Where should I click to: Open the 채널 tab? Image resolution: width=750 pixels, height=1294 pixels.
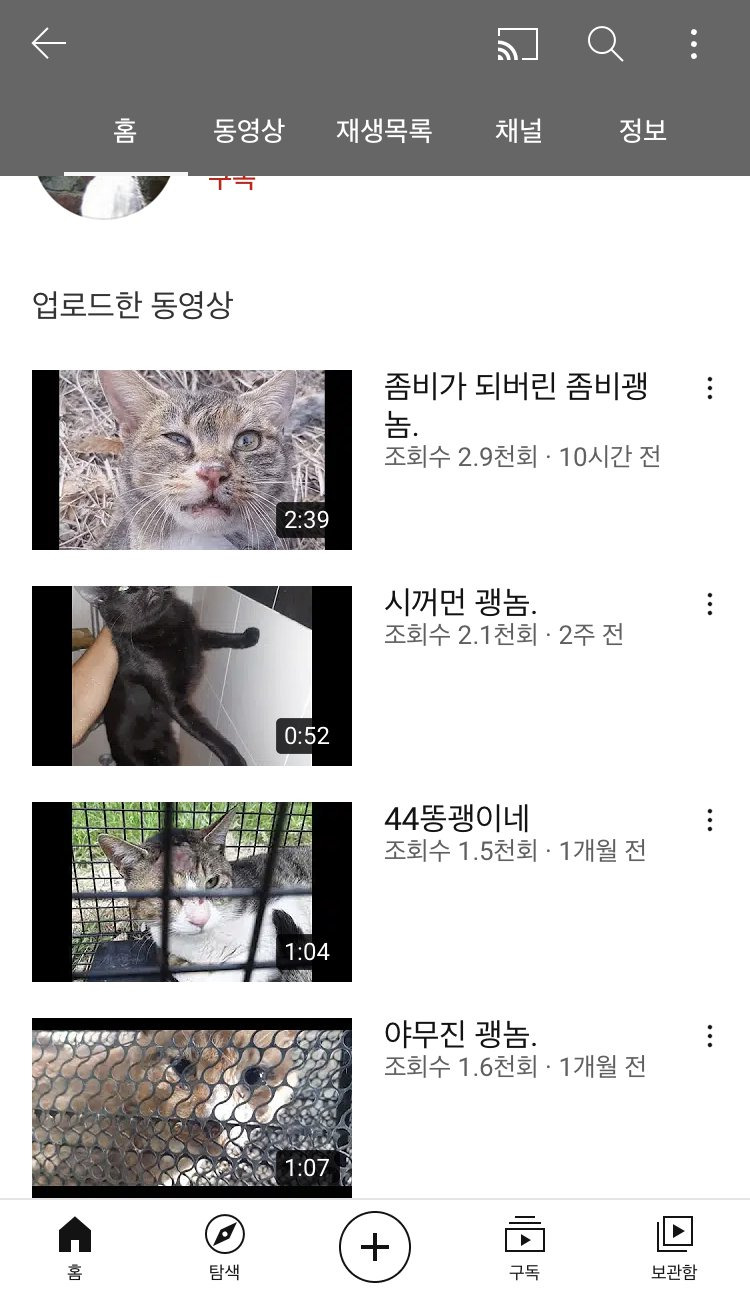(x=518, y=131)
